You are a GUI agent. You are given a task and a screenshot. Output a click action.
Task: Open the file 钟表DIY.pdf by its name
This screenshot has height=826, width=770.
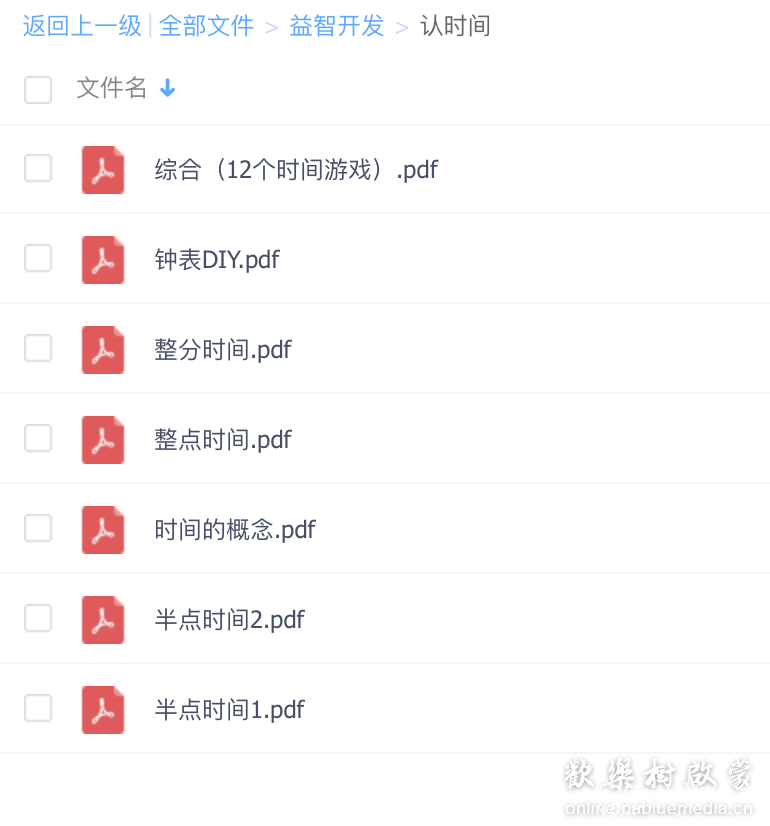[x=217, y=259]
